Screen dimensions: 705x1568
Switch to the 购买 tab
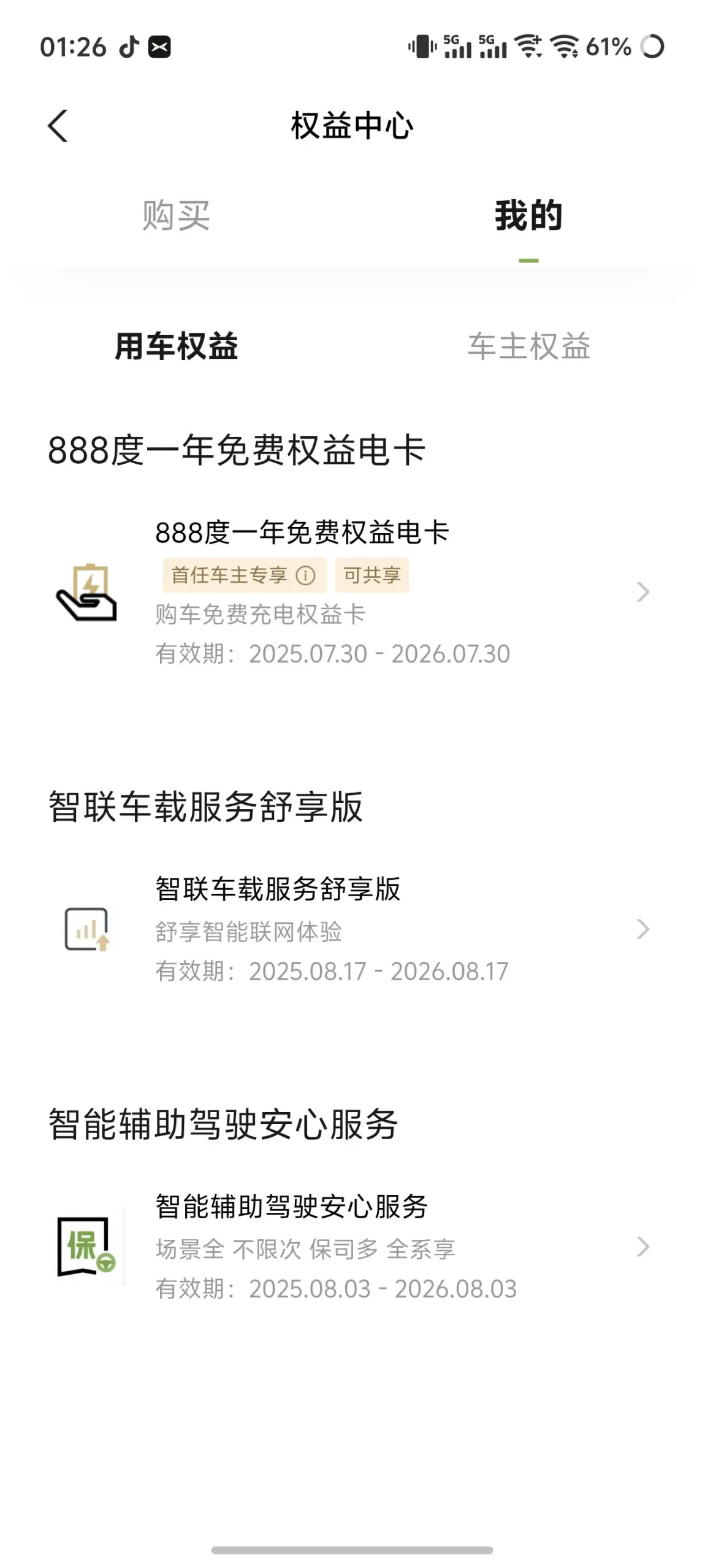coord(176,216)
